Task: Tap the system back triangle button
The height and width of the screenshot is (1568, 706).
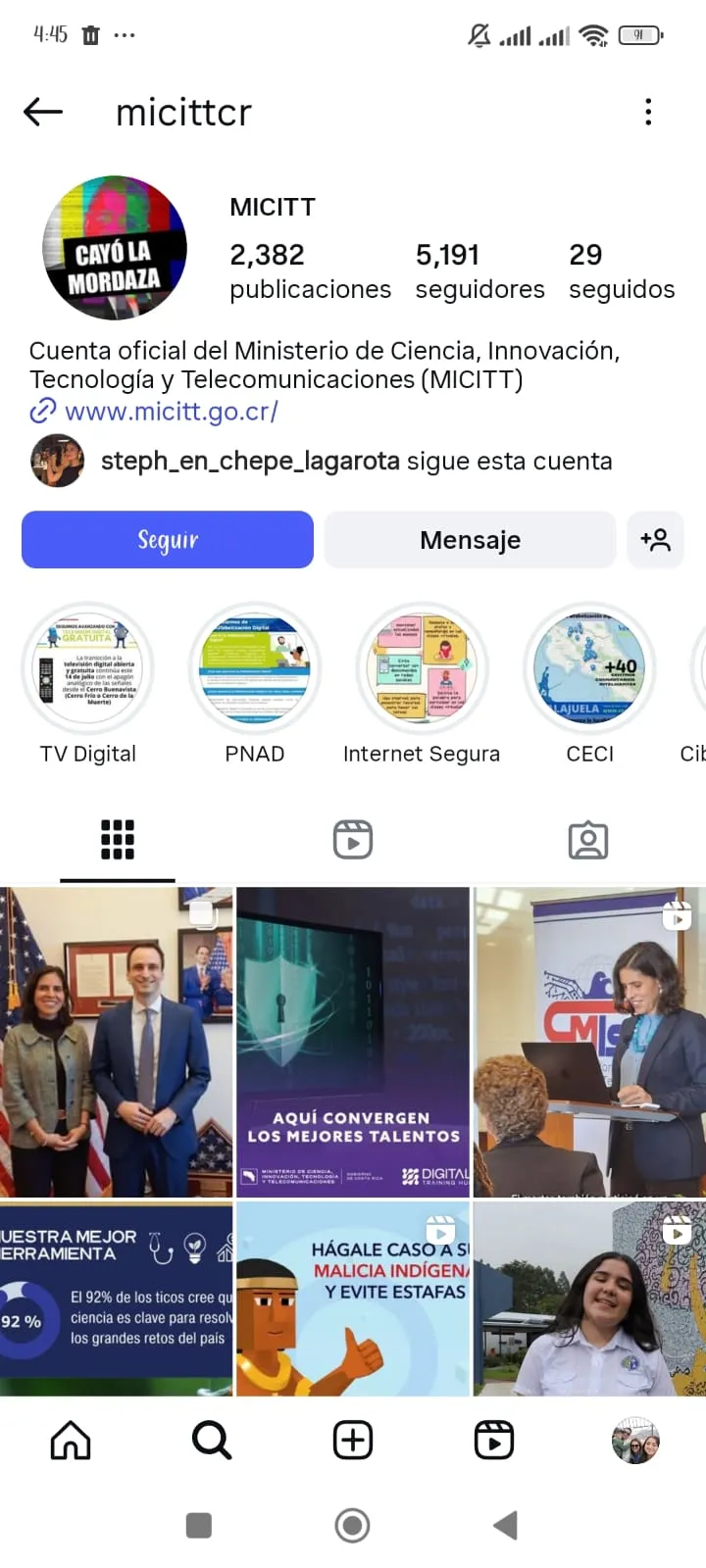Action: pos(505,1525)
